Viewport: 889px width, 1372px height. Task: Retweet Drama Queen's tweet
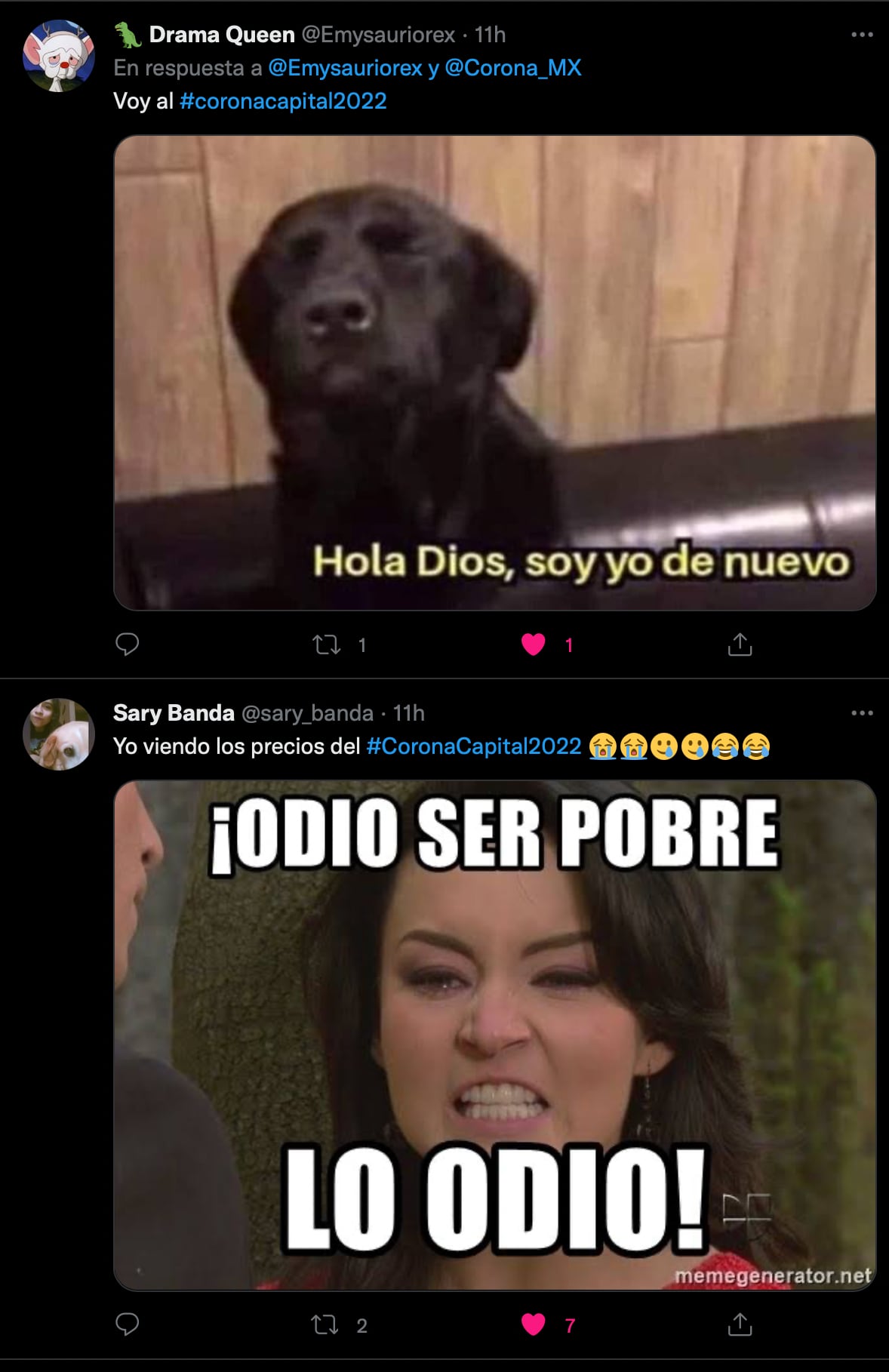tap(327, 644)
